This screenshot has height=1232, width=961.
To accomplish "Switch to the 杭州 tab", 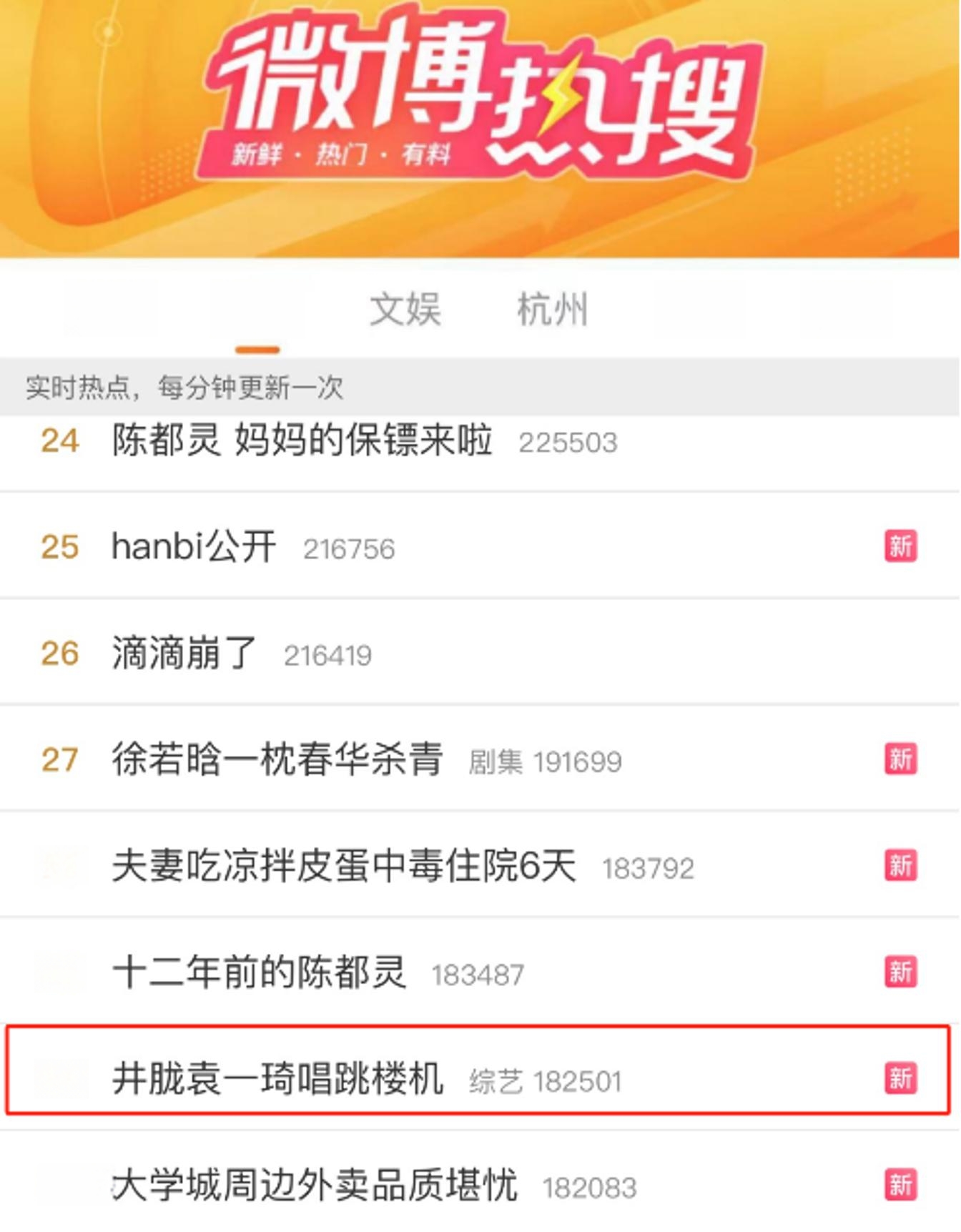I will tap(552, 310).
